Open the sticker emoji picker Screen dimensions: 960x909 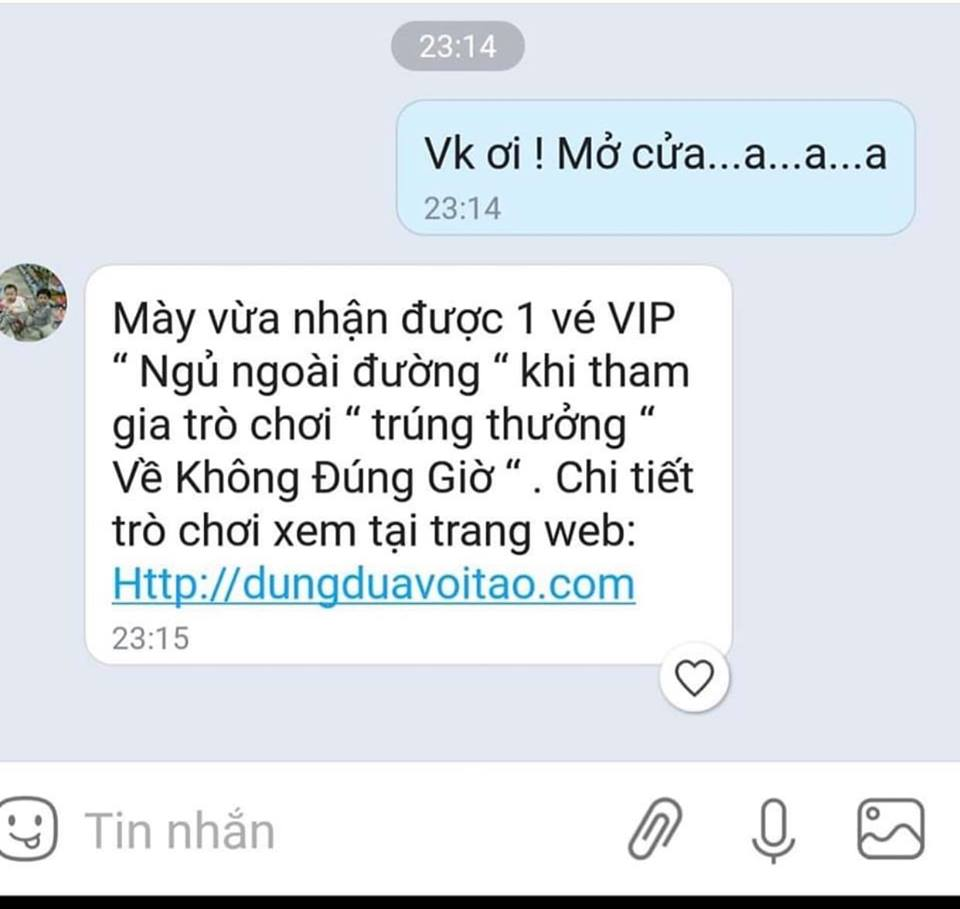(27, 829)
